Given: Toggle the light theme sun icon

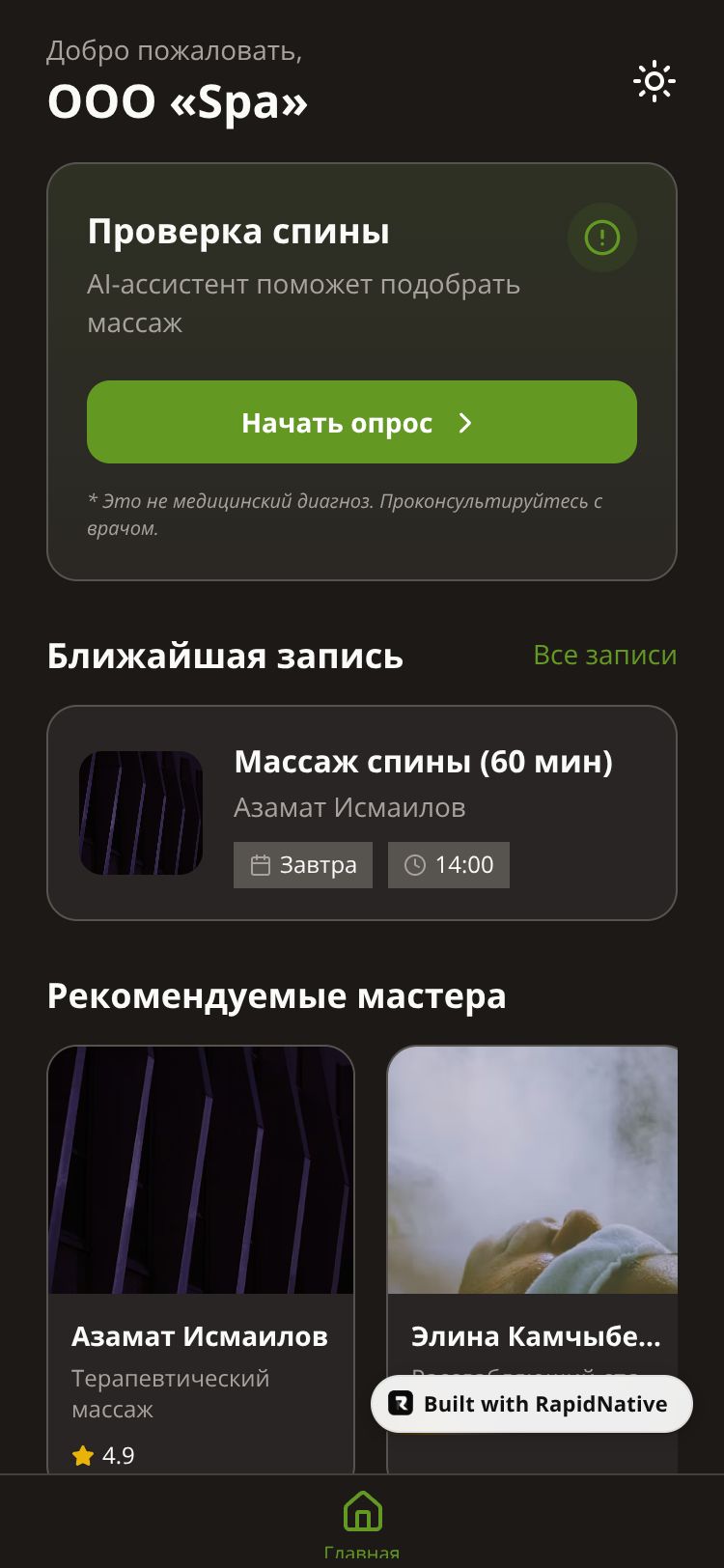Looking at the screenshot, I should (x=654, y=82).
